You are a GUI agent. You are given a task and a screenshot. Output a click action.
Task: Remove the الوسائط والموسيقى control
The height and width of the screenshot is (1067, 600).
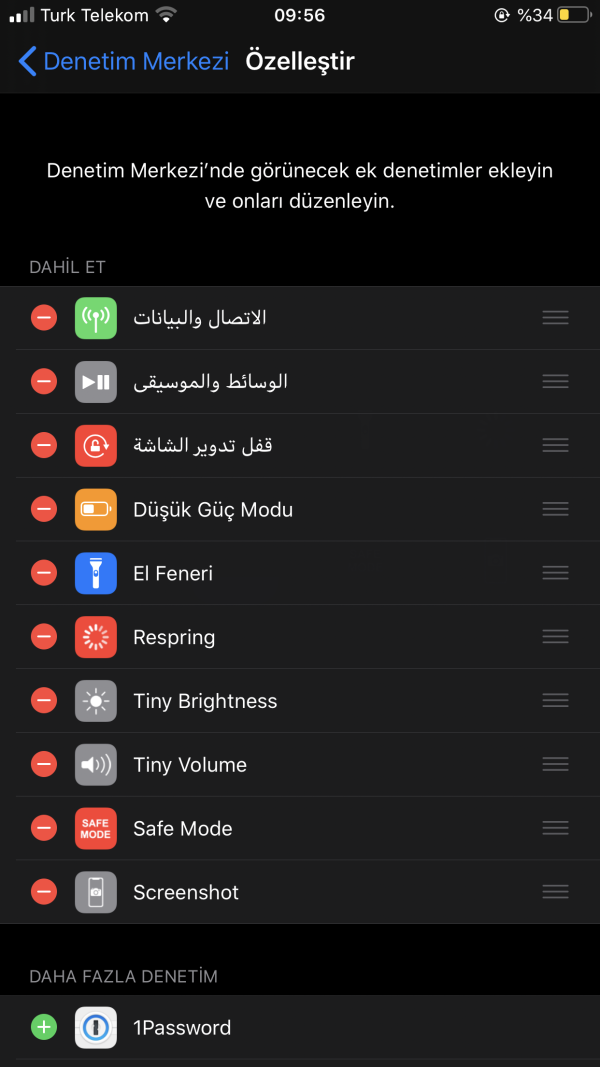click(44, 382)
